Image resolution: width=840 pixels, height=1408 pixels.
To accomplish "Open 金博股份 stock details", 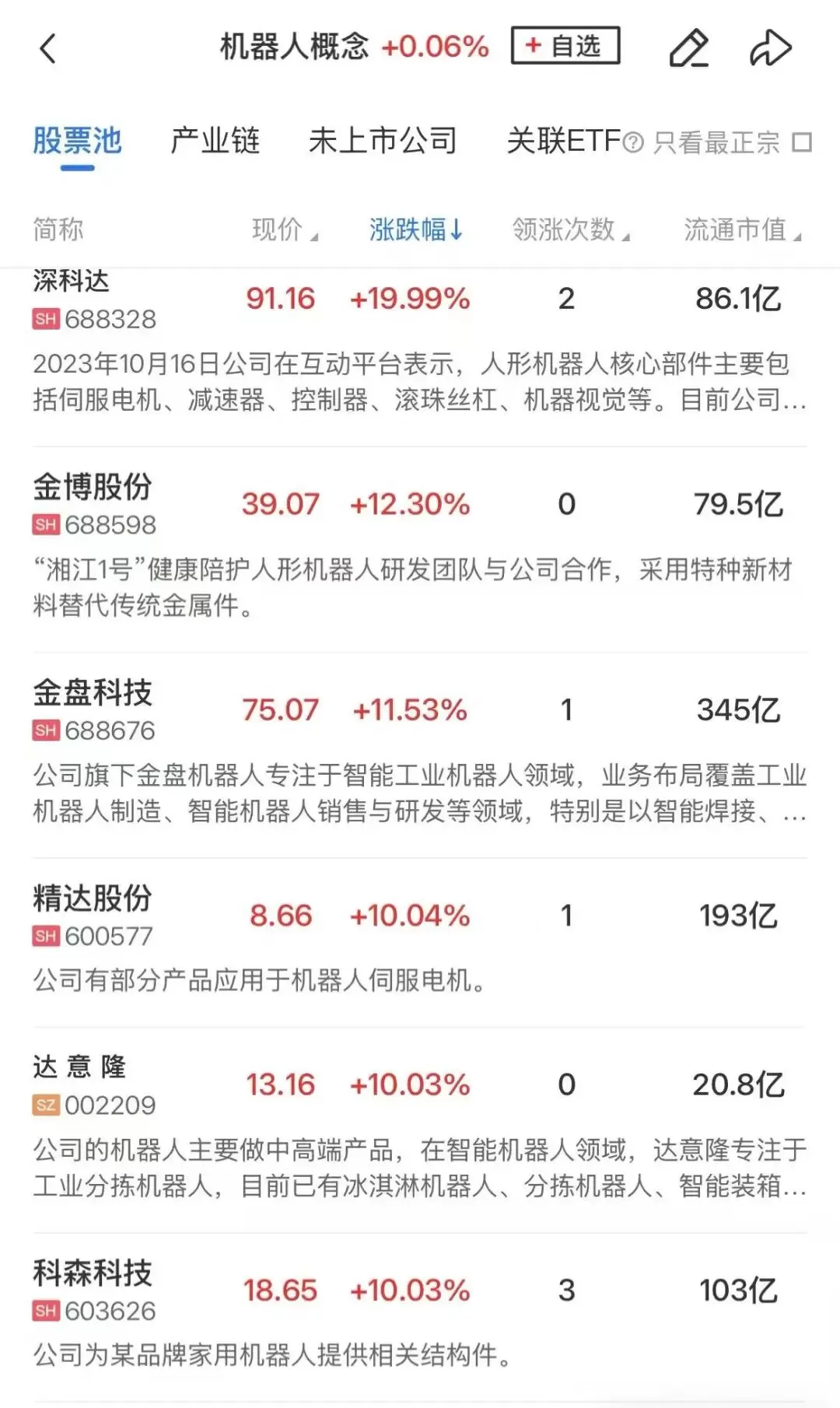I will [420, 549].
